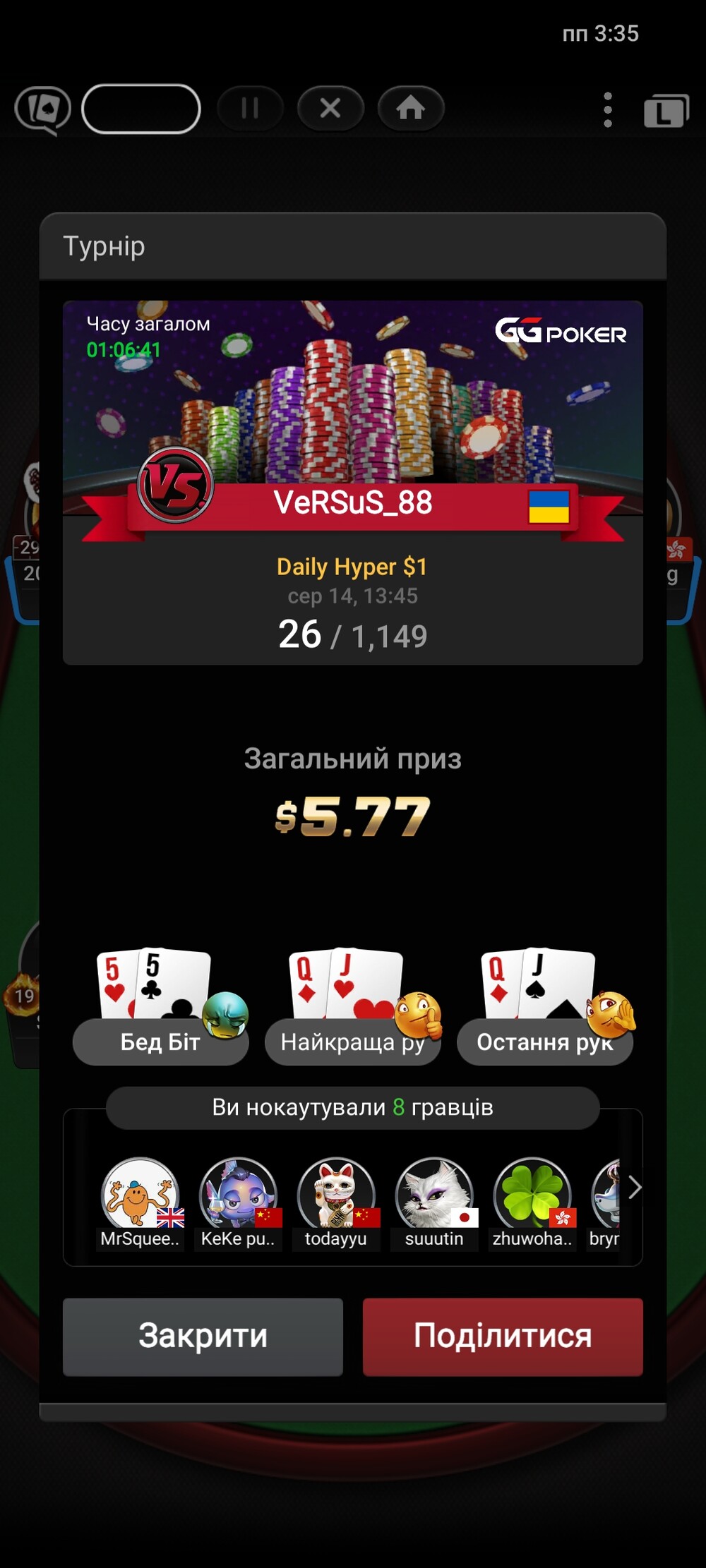The image size is (706, 1568).
Task: Show more knocked-out players with the arrow
Action: 634,1188
